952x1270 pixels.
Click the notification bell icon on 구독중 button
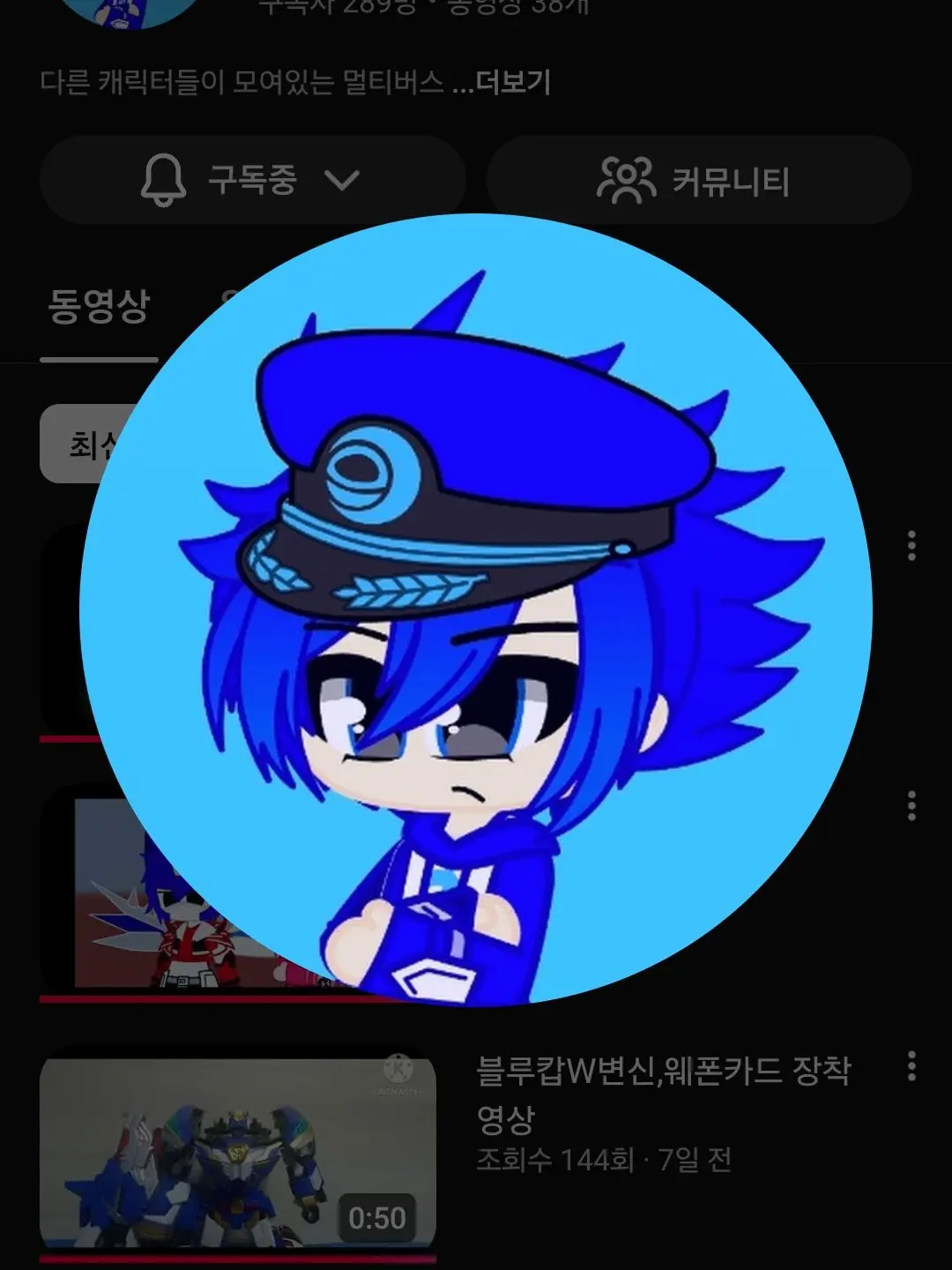tap(167, 178)
